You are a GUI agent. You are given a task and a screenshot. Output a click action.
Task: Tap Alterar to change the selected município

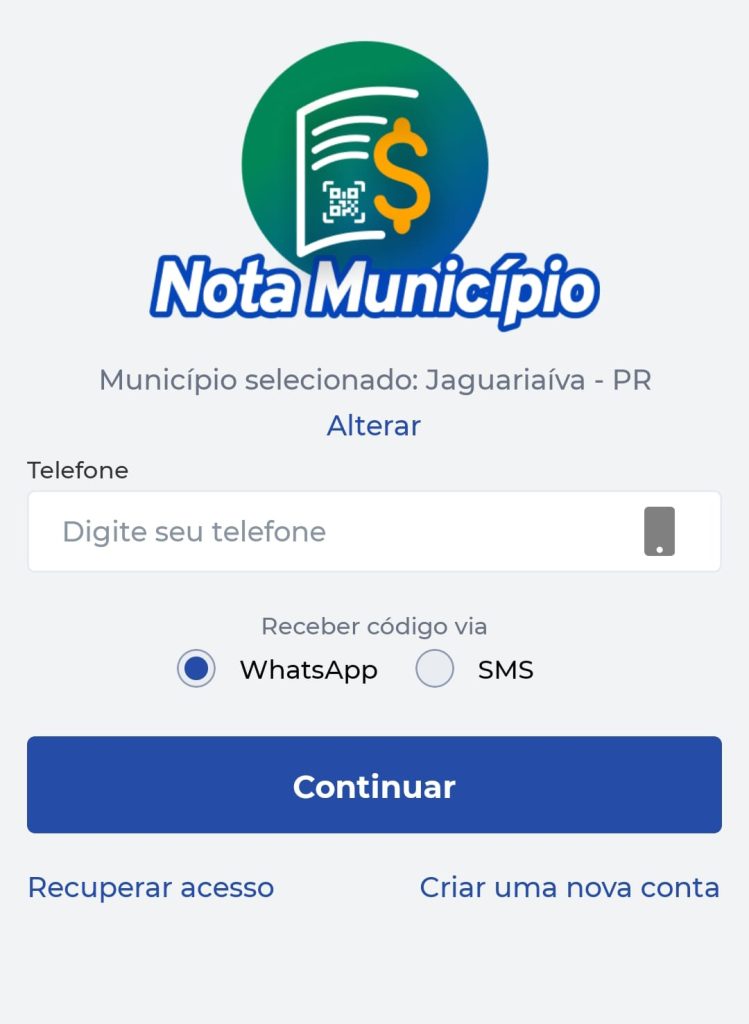(x=373, y=426)
